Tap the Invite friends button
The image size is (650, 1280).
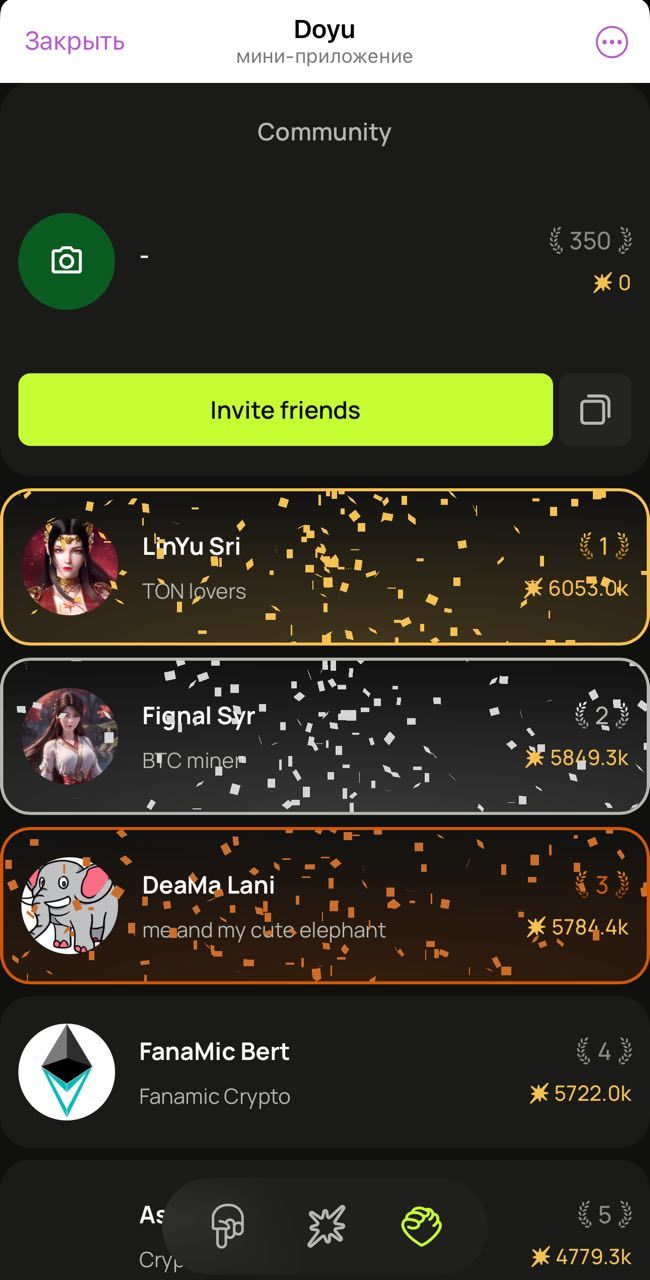click(285, 410)
